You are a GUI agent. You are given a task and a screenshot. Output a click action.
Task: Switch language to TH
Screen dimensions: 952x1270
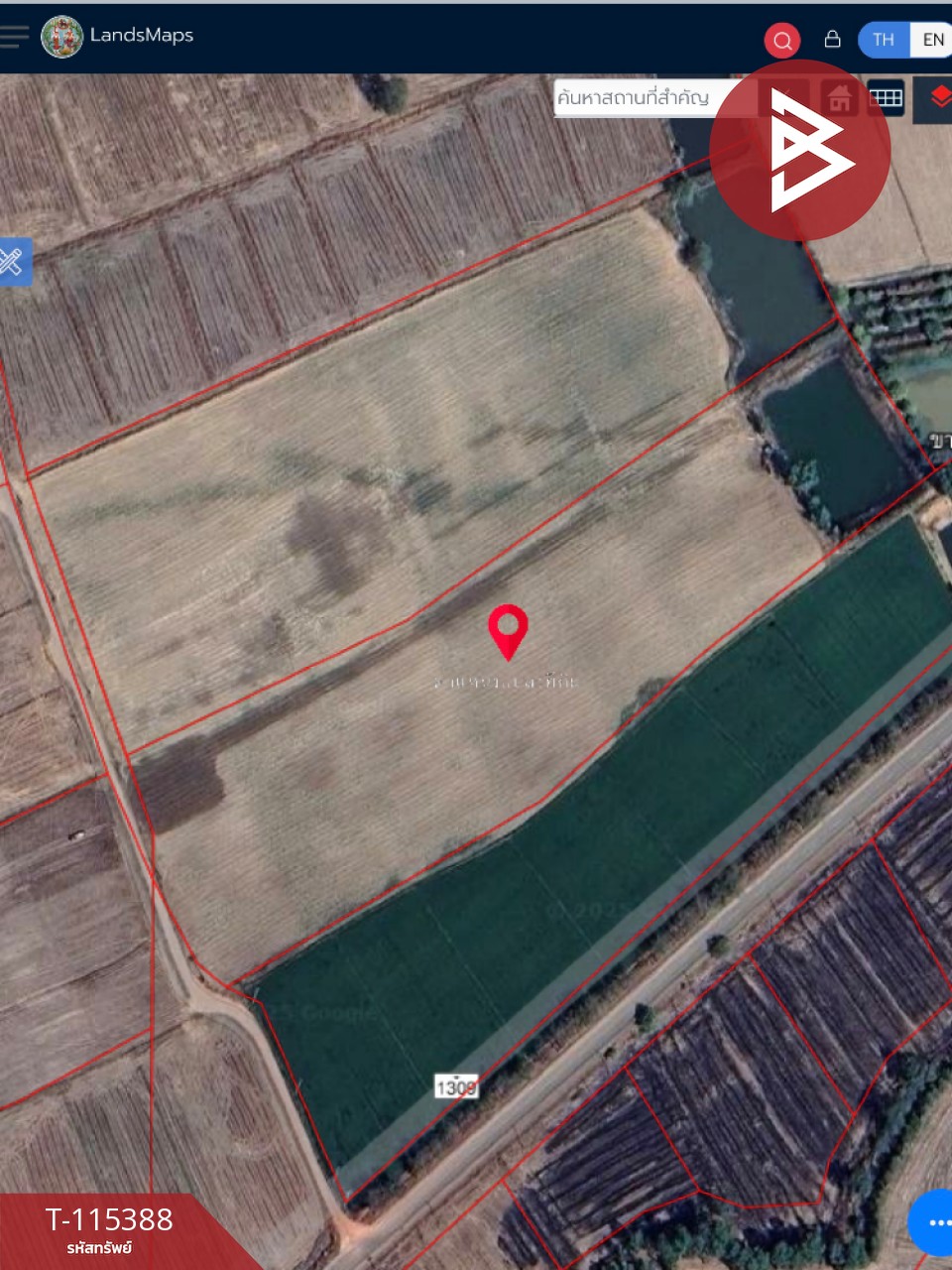point(883,40)
